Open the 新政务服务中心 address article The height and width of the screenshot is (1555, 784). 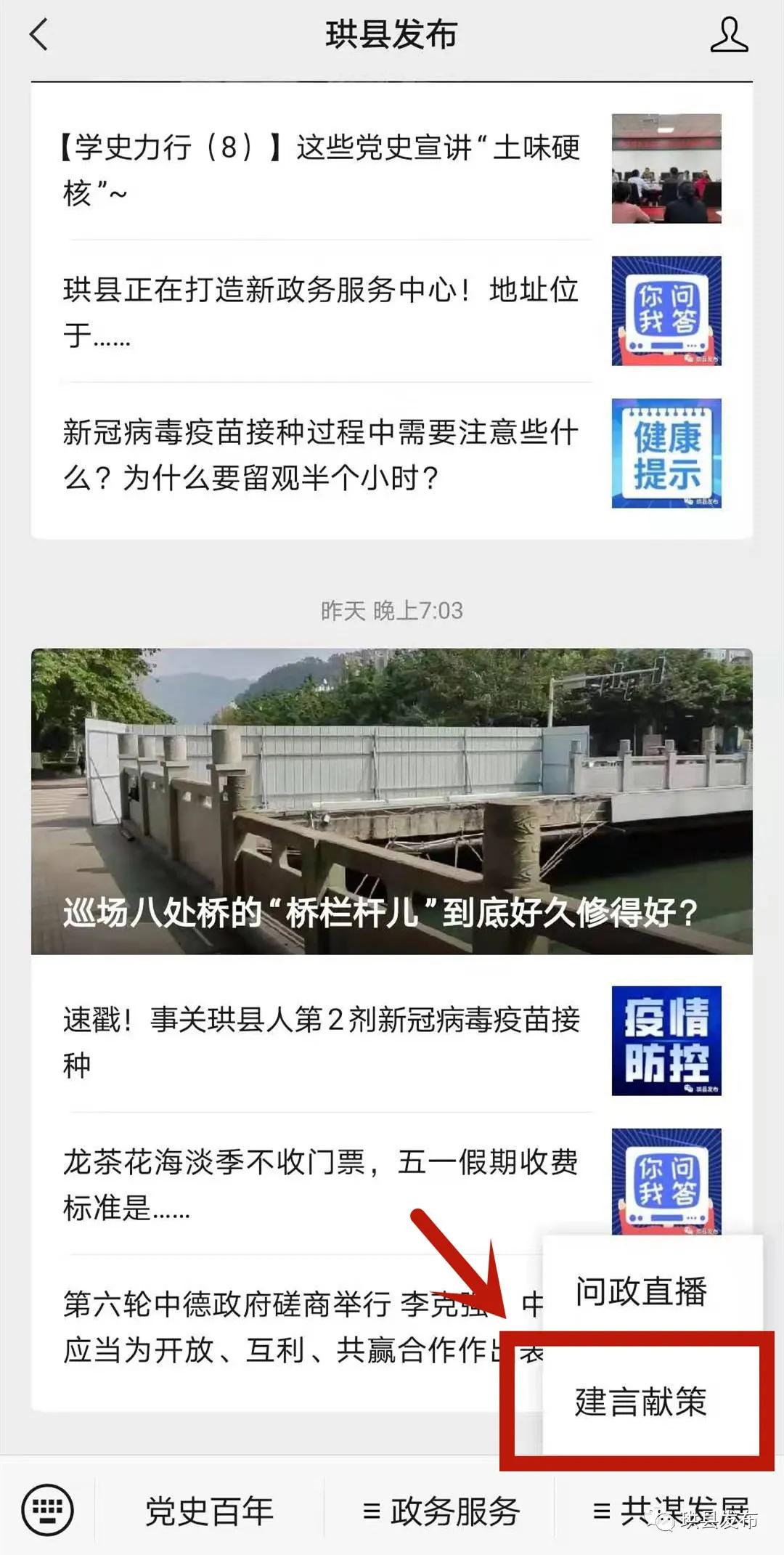click(319, 312)
